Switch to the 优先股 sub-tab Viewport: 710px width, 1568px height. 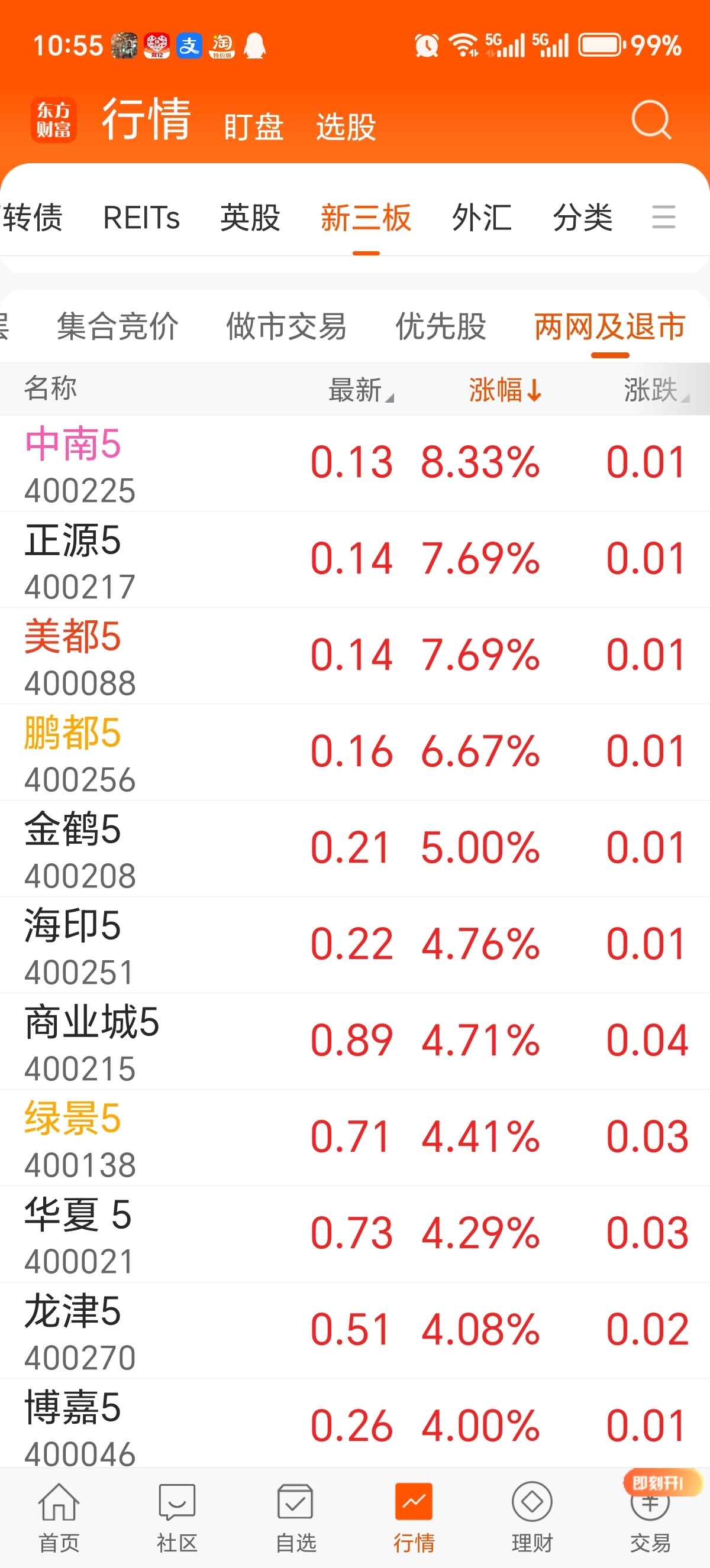pos(441,326)
